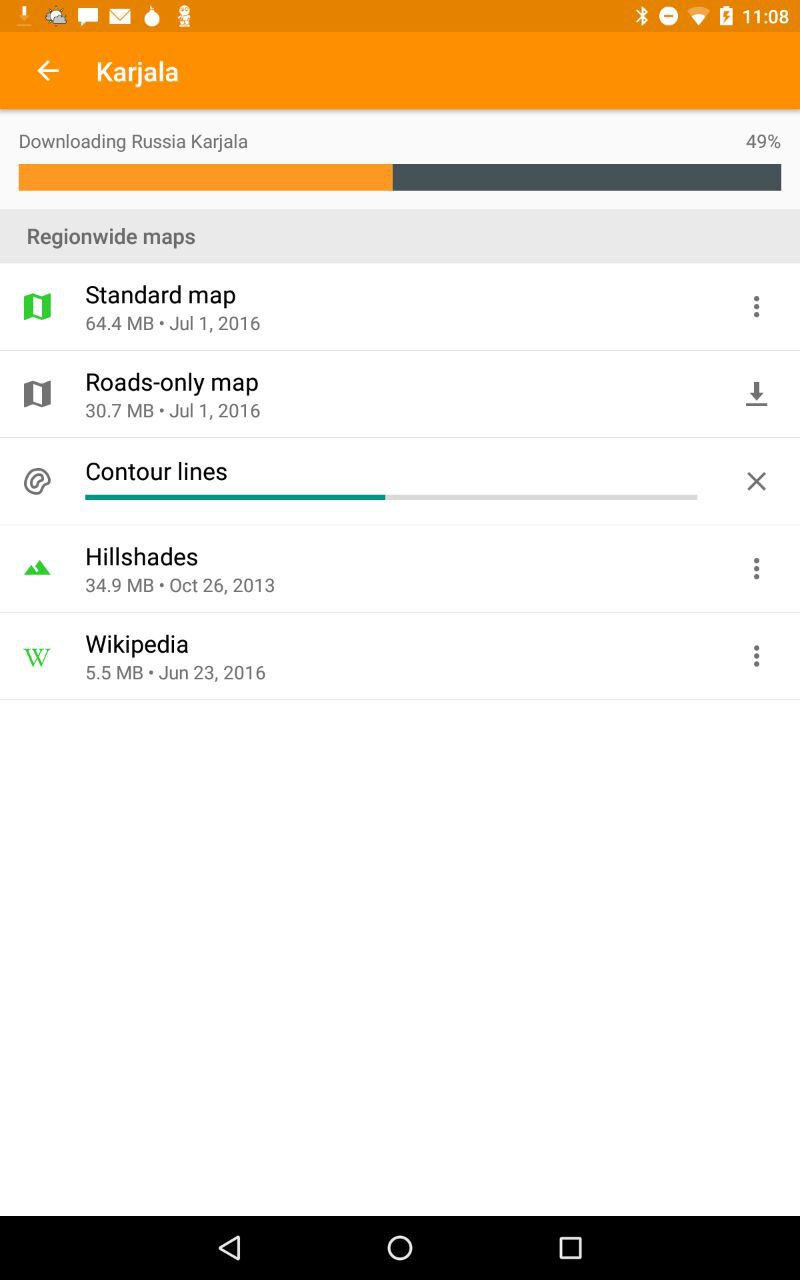
Task: Go back from the Karjala screen
Action: 48,71
